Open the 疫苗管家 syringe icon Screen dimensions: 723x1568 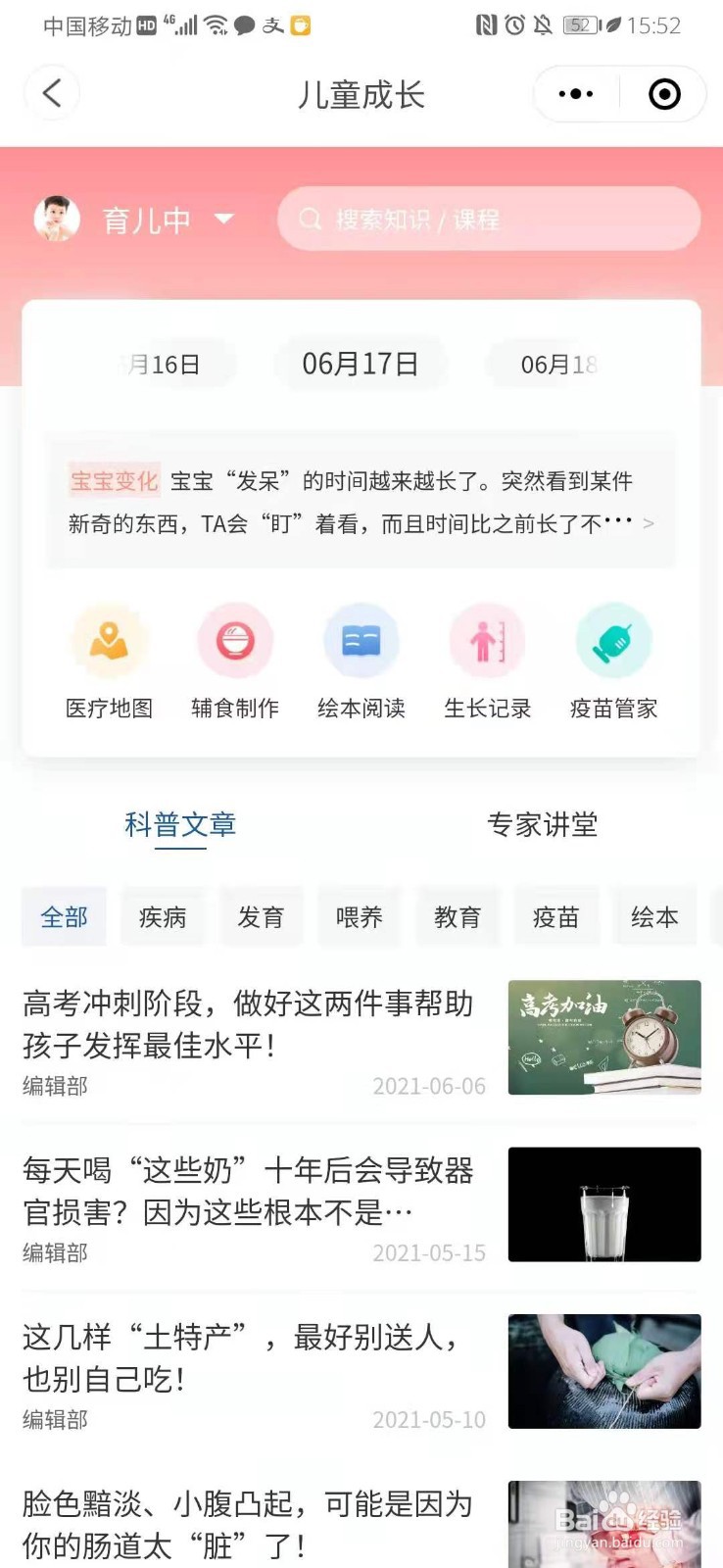tap(613, 640)
